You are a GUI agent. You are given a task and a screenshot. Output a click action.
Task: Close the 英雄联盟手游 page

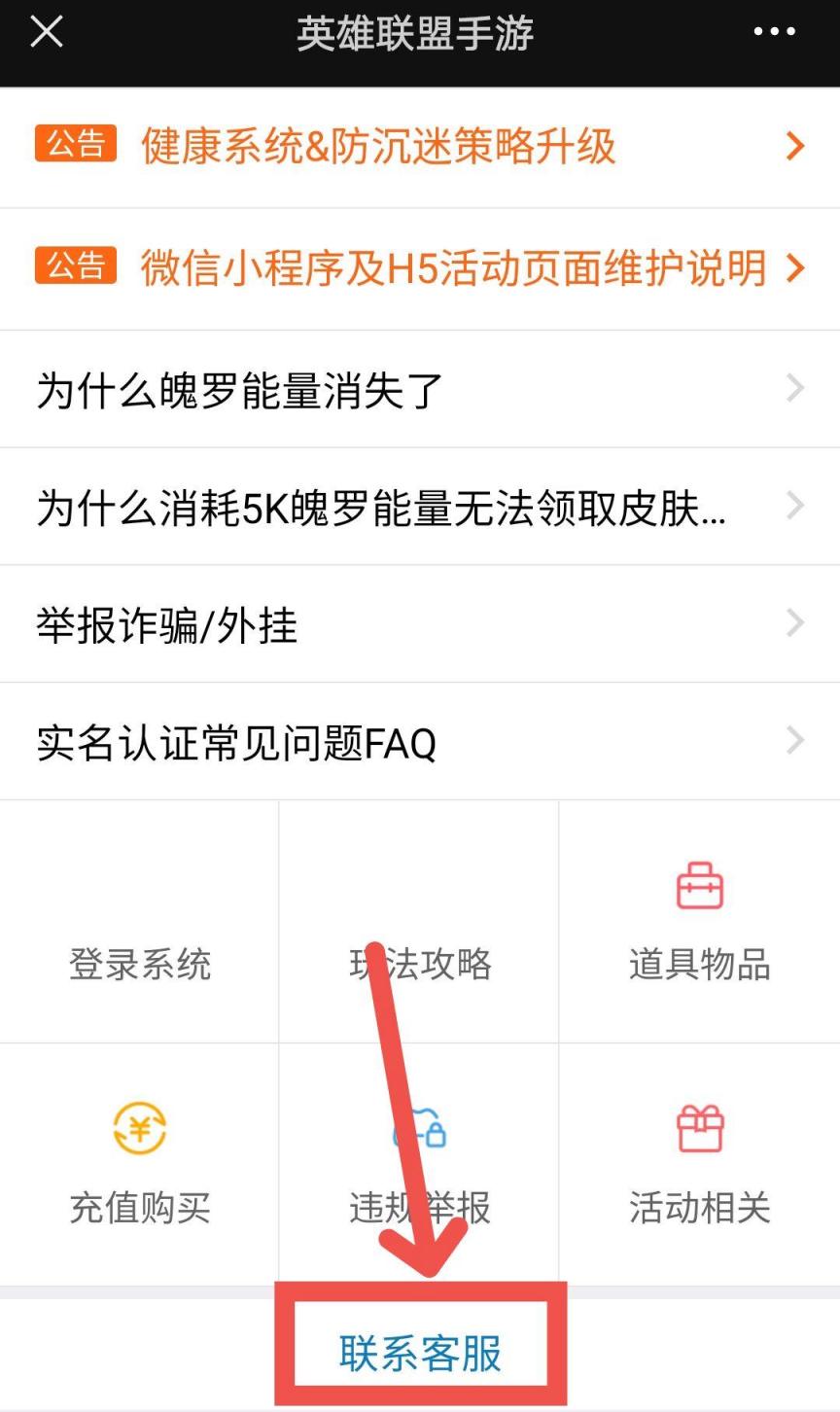[46, 33]
